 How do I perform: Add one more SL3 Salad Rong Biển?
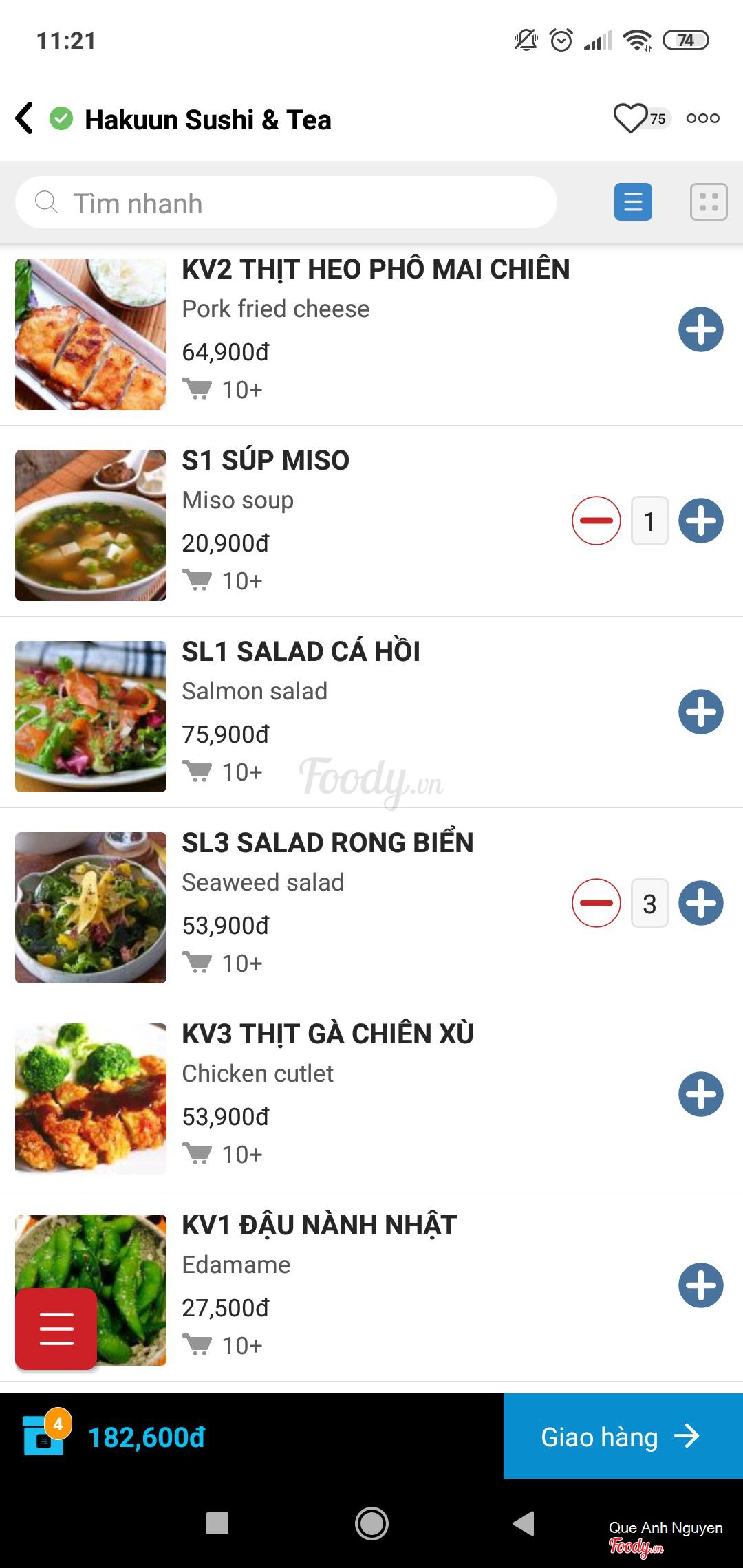[700, 903]
